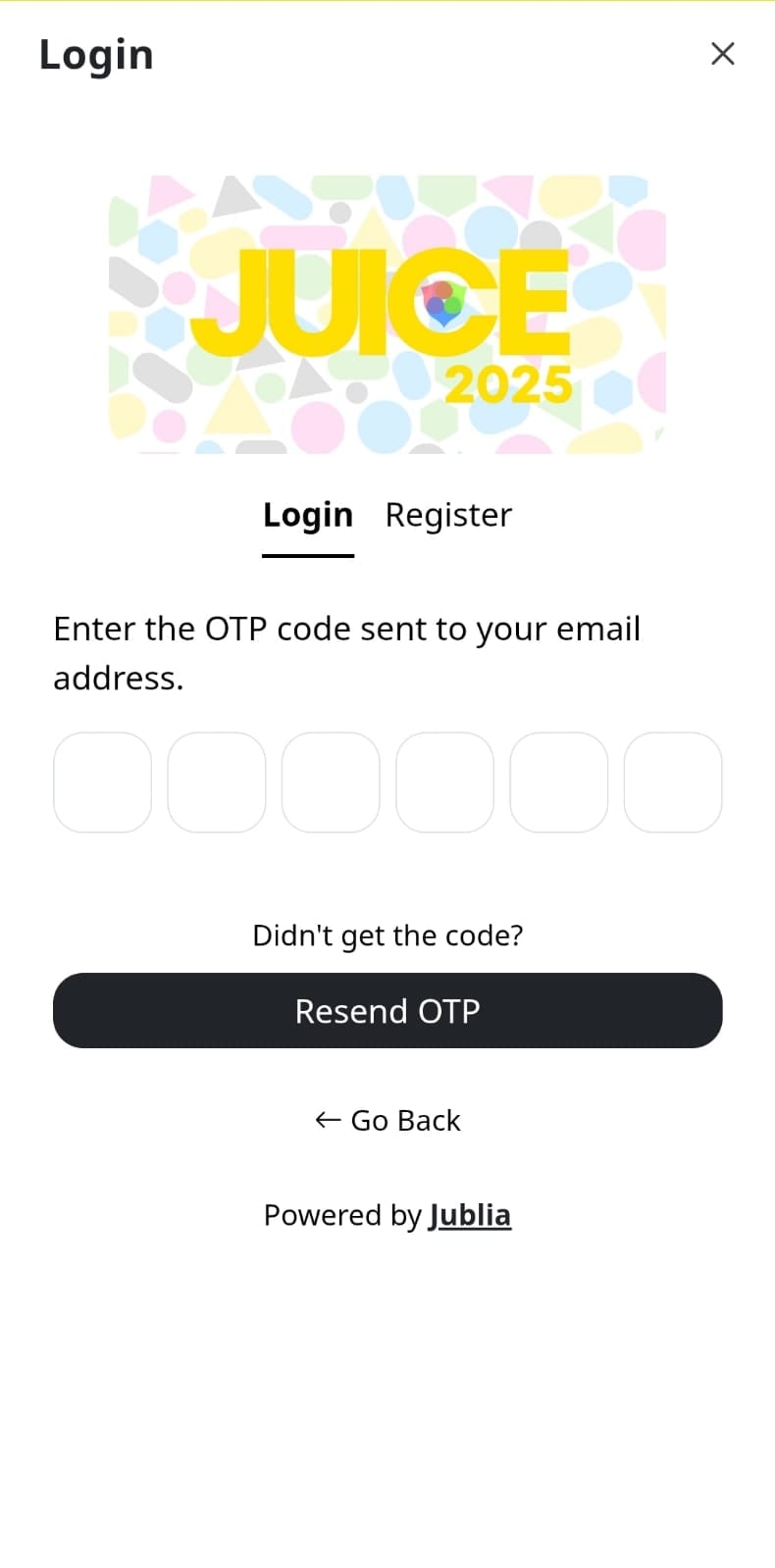Tap the second OTP digit box
Screen dimensions: 775x1568
point(217,782)
